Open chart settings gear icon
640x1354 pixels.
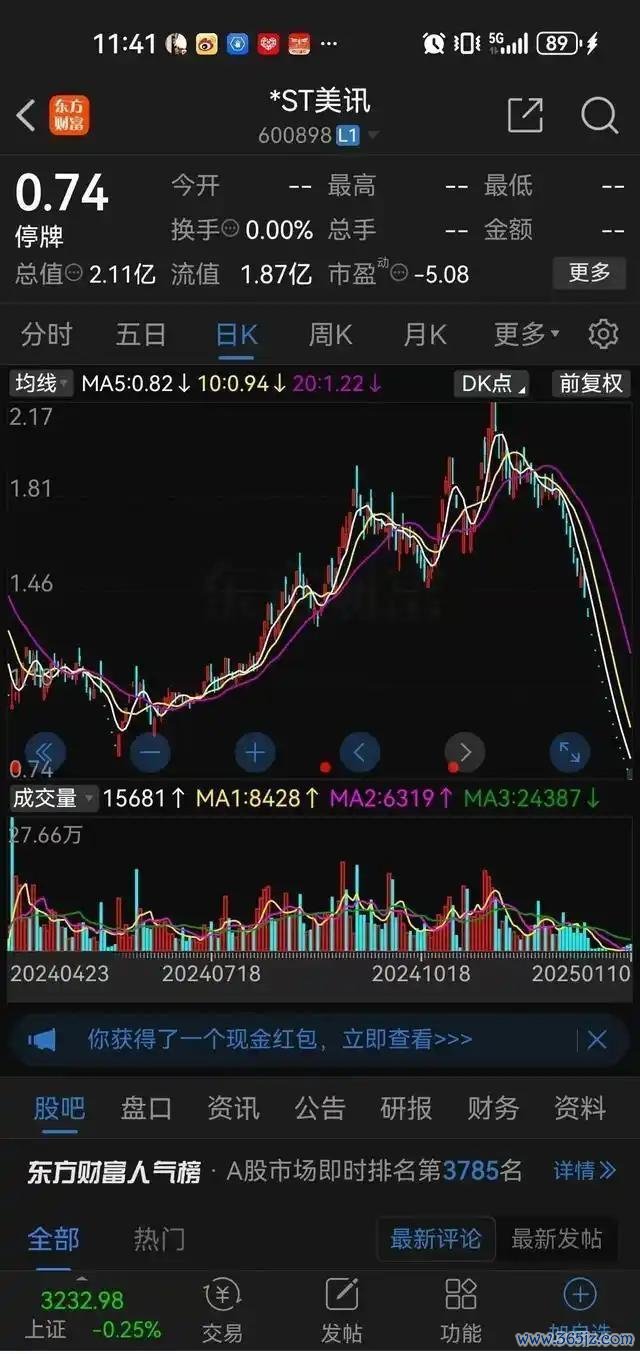(603, 334)
